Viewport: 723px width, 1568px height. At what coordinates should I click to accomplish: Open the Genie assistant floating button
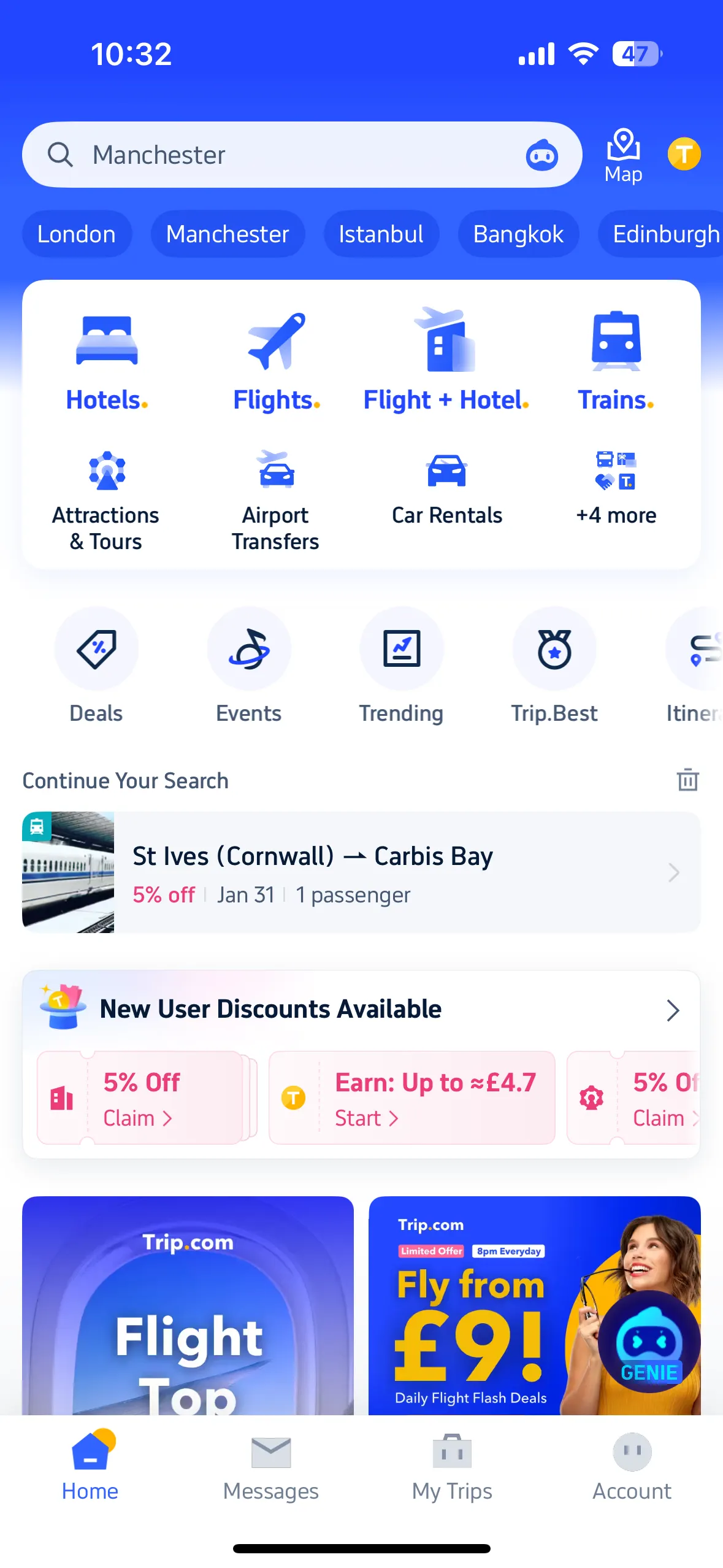pos(649,1342)
